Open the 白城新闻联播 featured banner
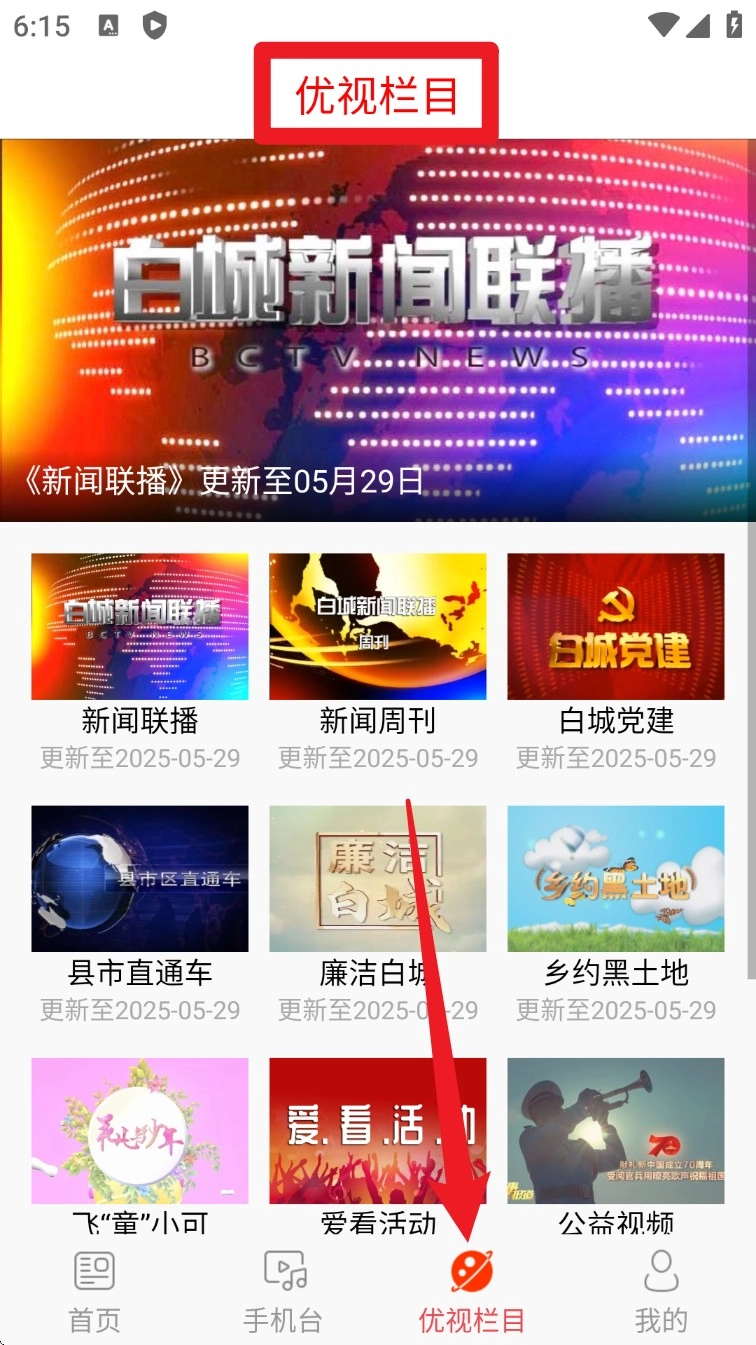Image resolution: width=756 pixels, height=1345 pixels. (x=378, y=330)
